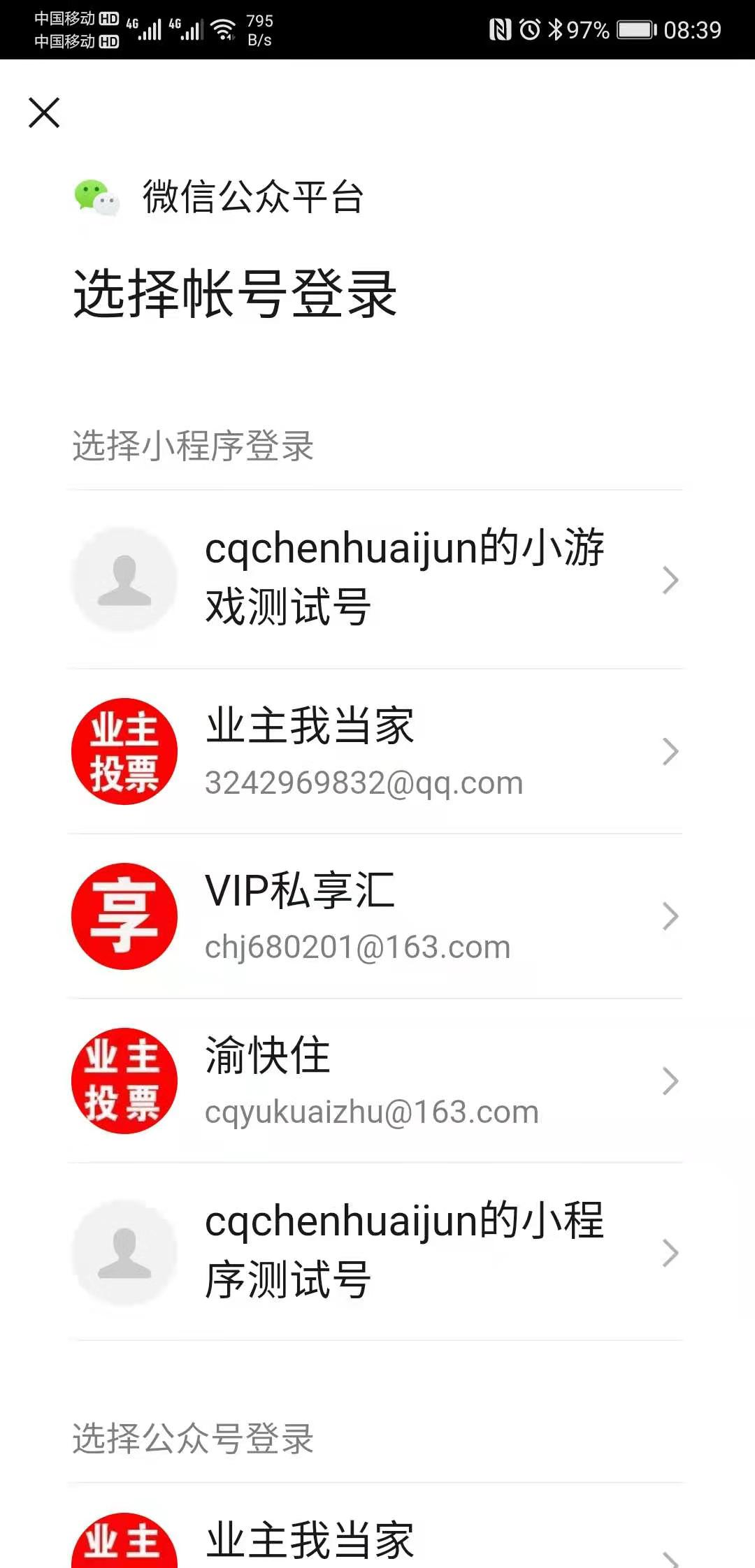Log in with 业主我当家 3242969832@qq.com mini program

pos(375,751)
